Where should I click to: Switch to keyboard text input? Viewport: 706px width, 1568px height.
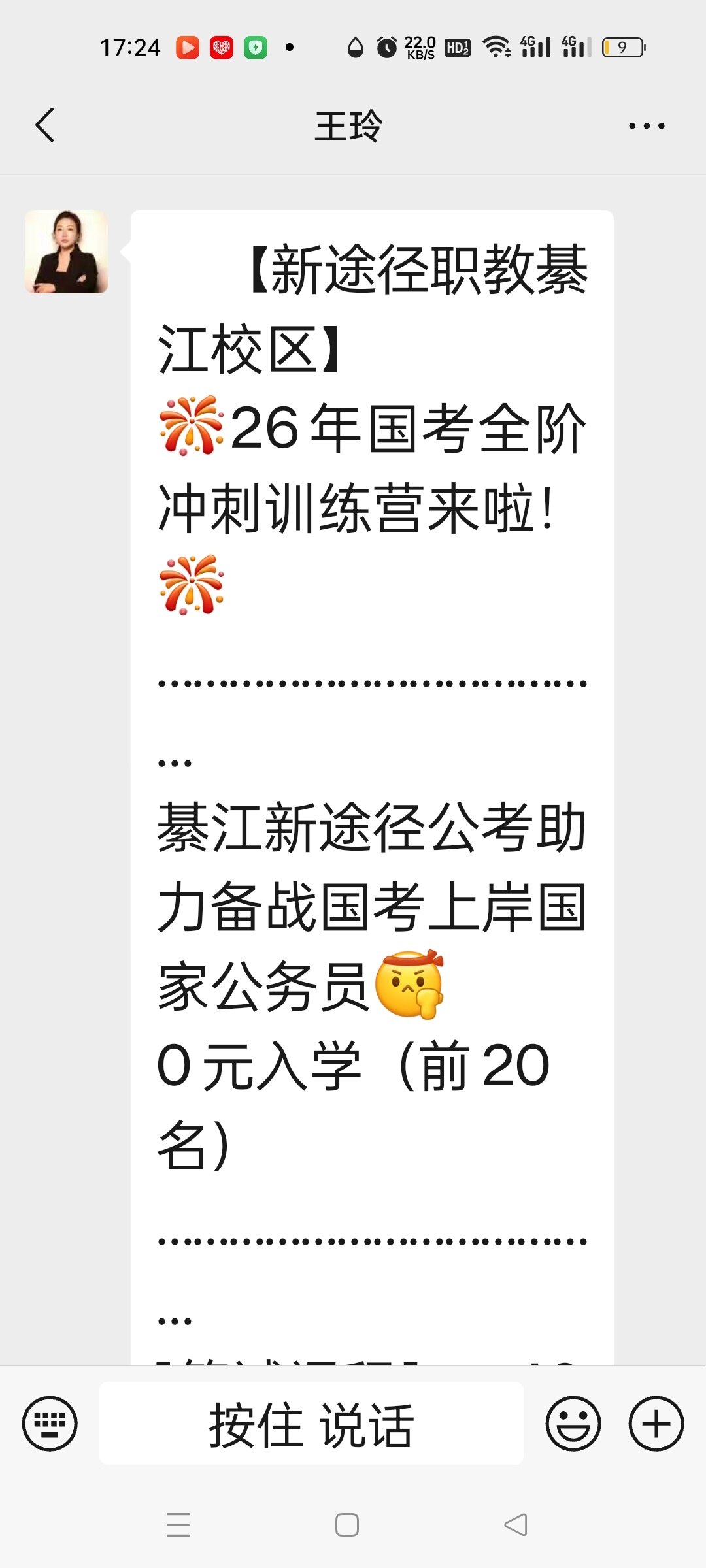[50, 1424]
